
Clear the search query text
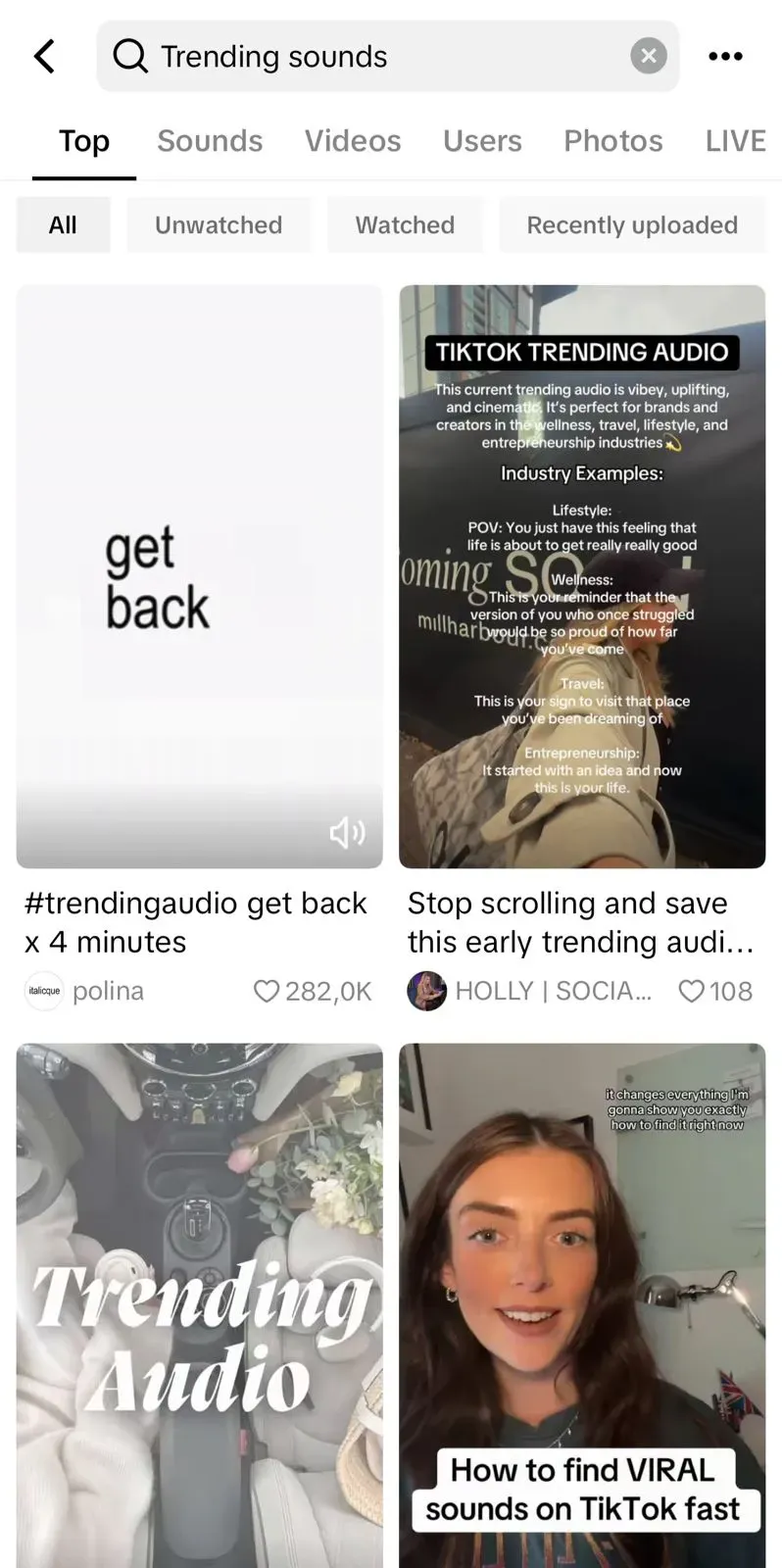pyautogui.click(x=648, y=56)
